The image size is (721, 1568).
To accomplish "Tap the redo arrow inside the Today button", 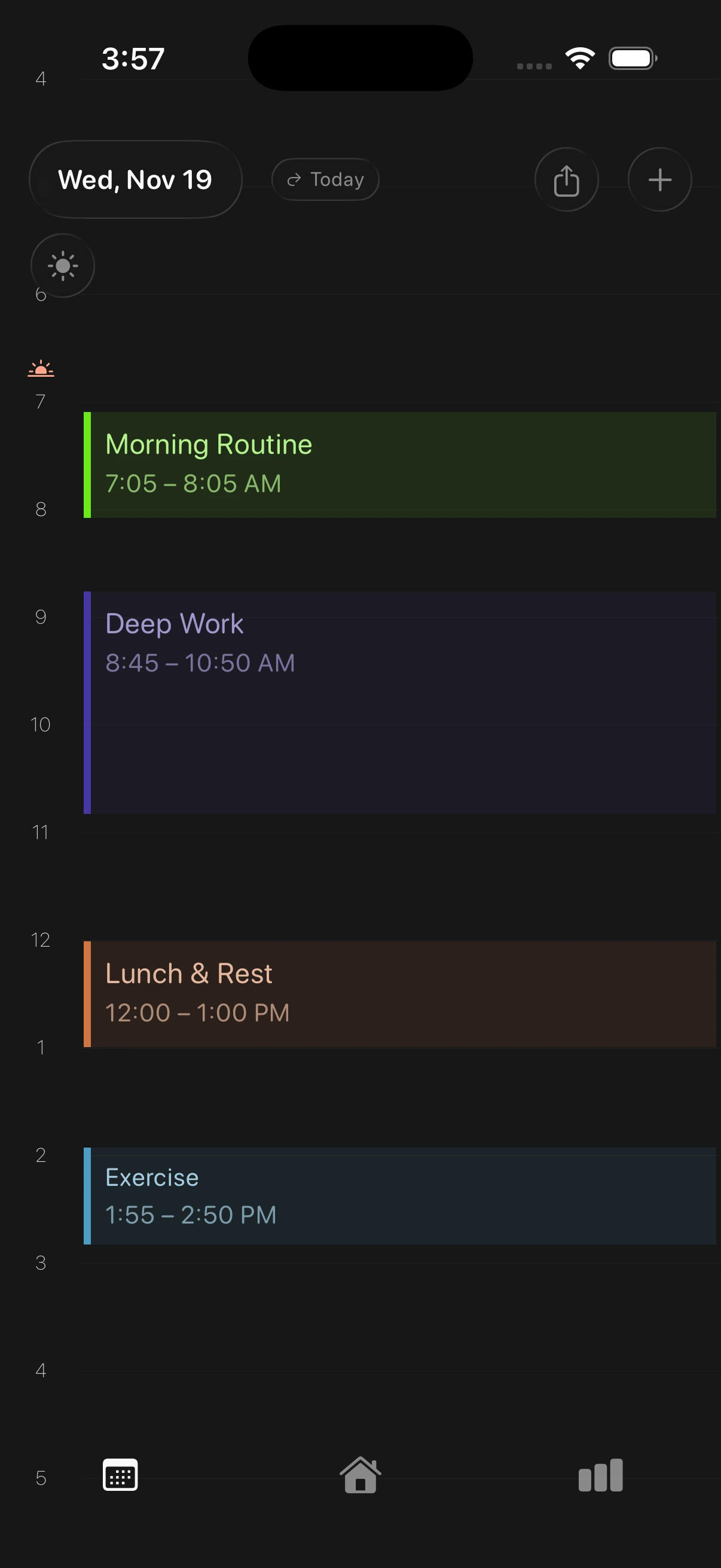I will [x=295, y=179].
